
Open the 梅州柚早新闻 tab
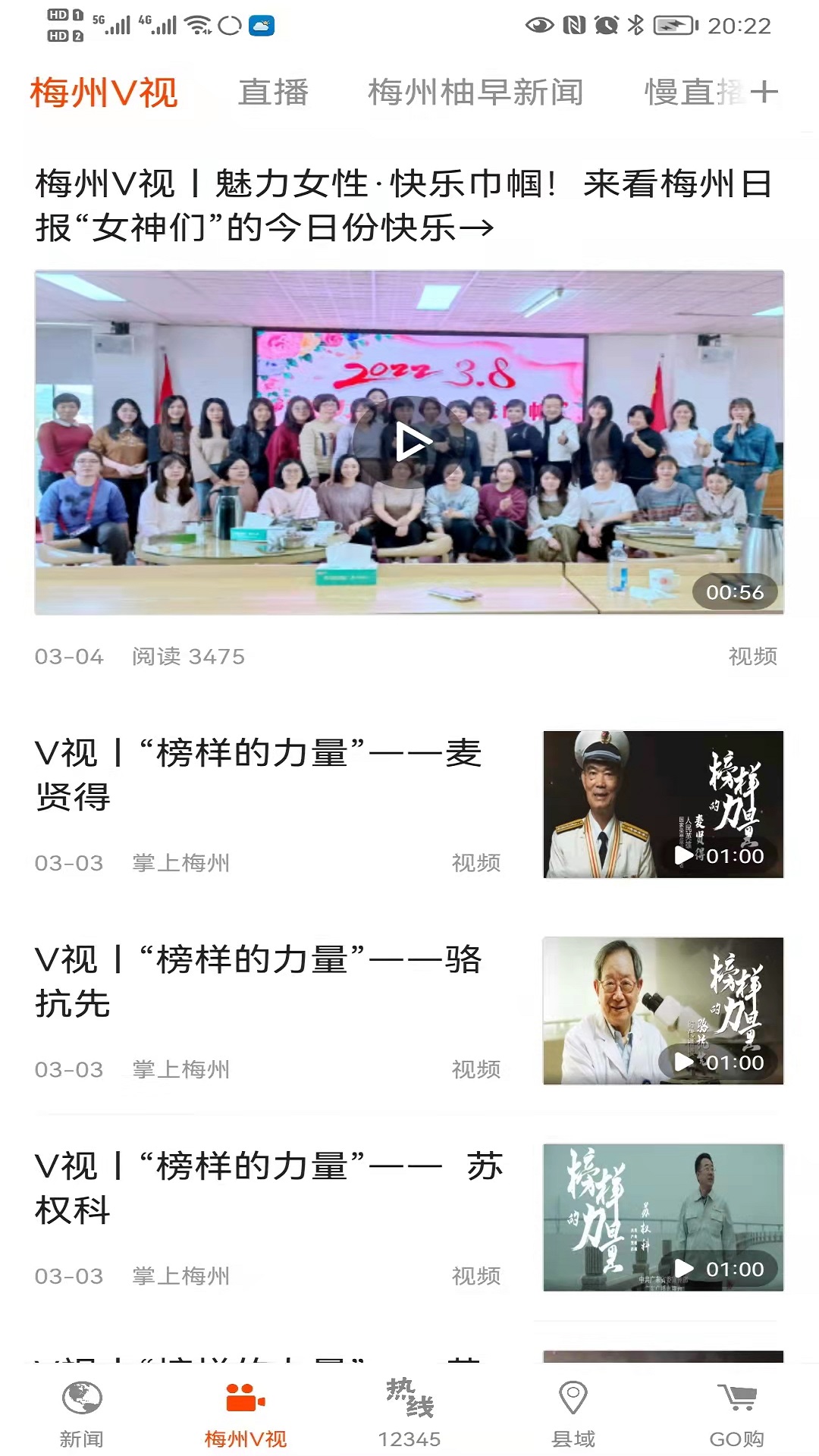tap(474, 93)
